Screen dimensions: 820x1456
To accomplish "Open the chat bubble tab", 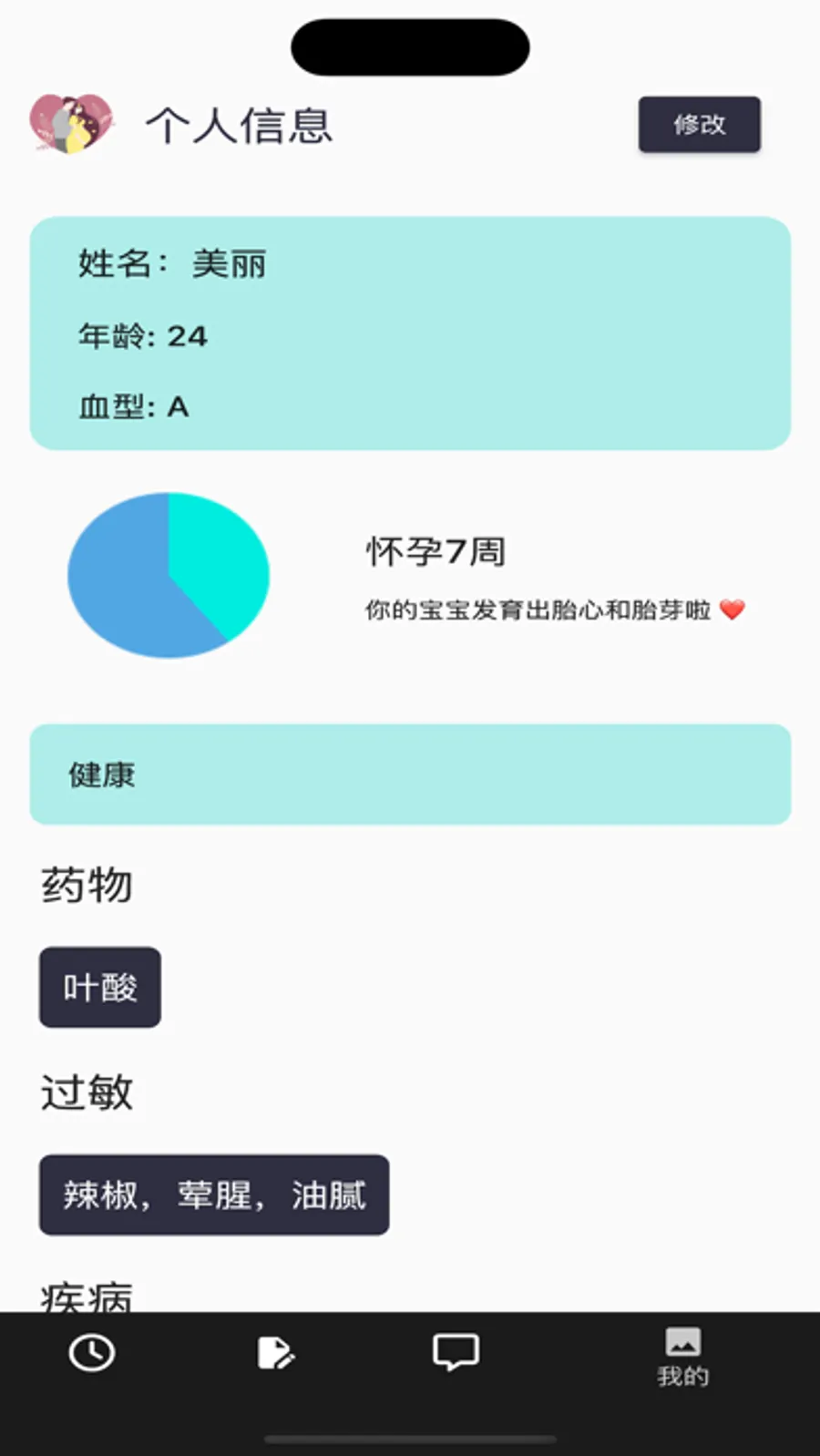I will click(456, 1353).
